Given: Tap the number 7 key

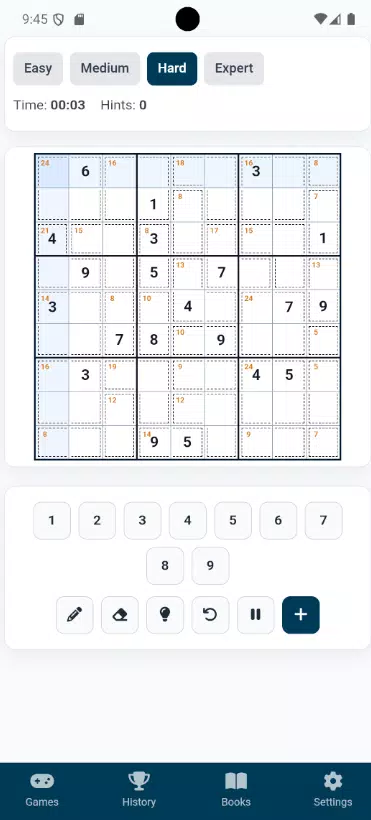Looking at the screenshot, I should click(x=323, y=520).
